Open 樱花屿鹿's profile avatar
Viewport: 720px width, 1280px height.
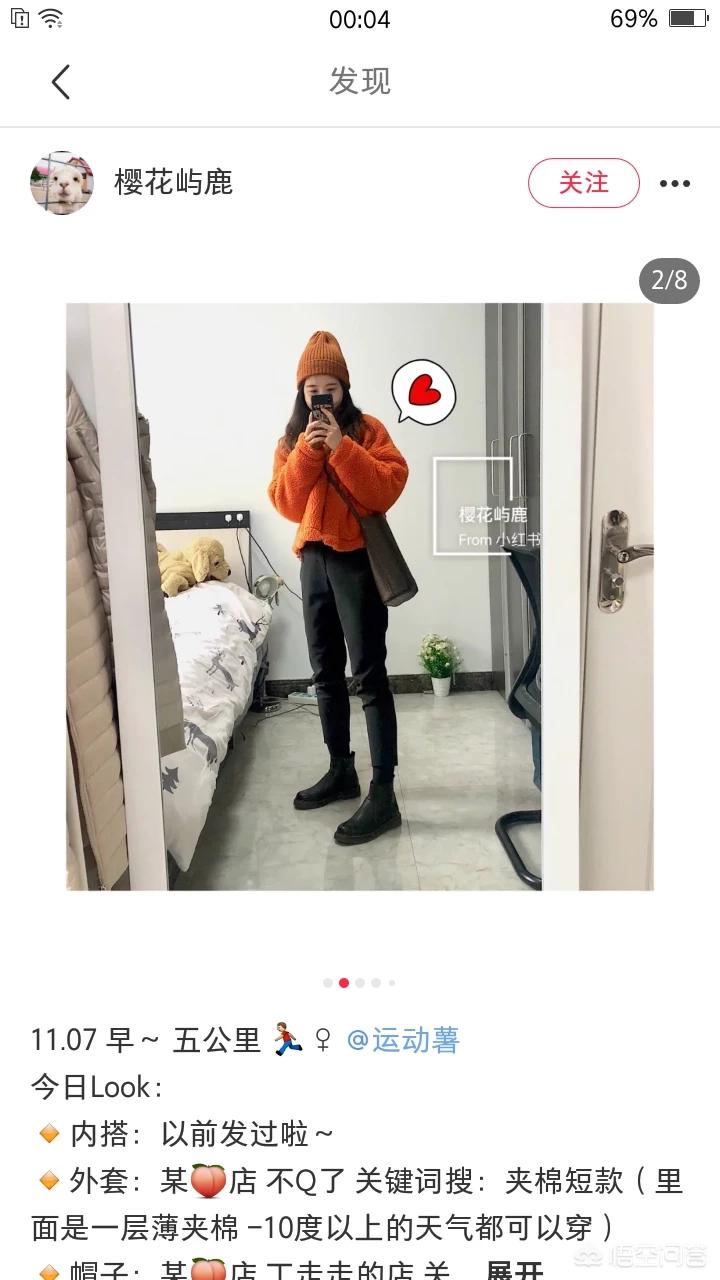62,183
